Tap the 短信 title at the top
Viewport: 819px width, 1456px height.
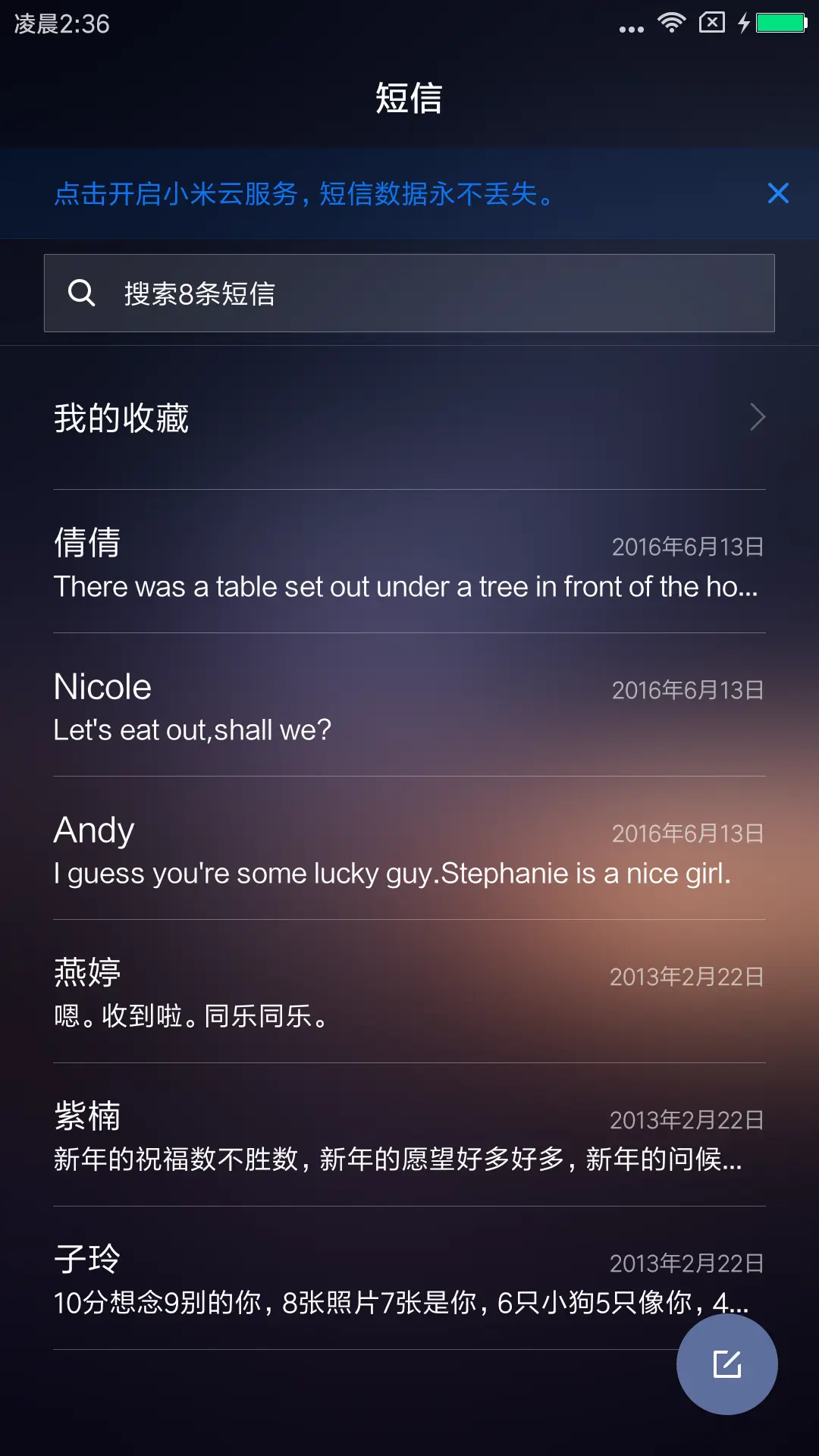409,99
